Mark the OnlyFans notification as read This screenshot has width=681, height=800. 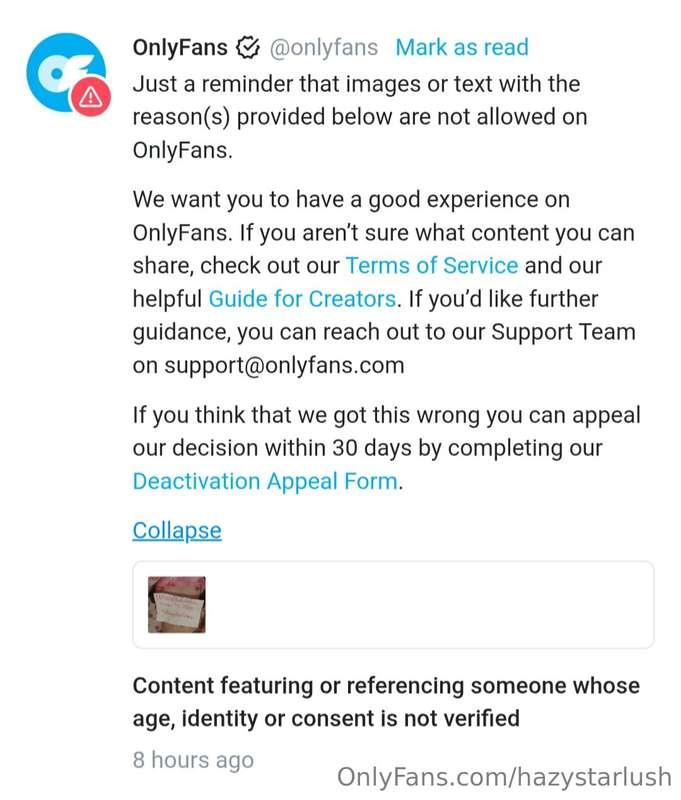(x=461, y=47)
